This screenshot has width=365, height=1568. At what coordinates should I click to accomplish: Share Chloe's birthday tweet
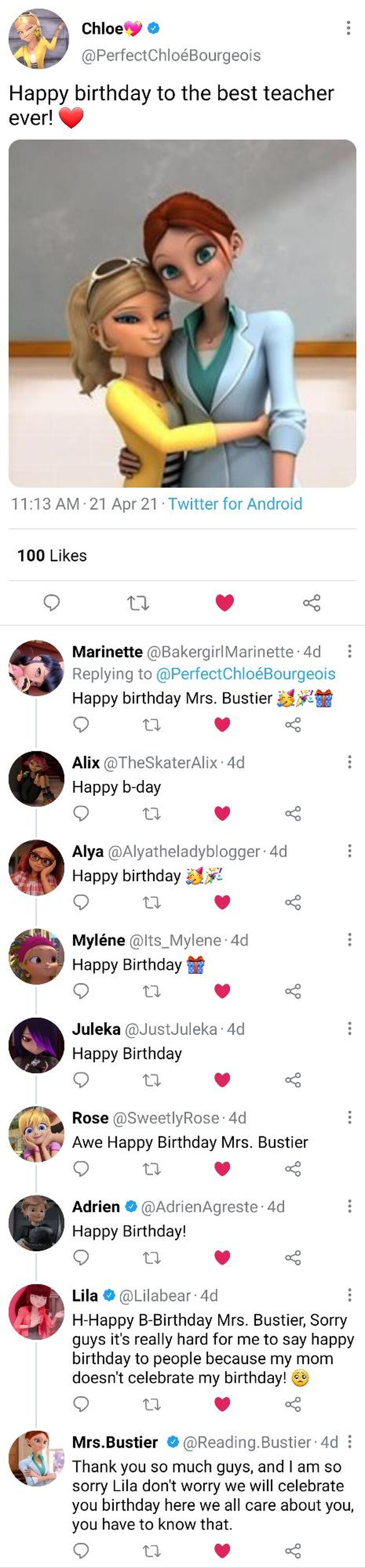pyautogui.click(x=311, y=603)
